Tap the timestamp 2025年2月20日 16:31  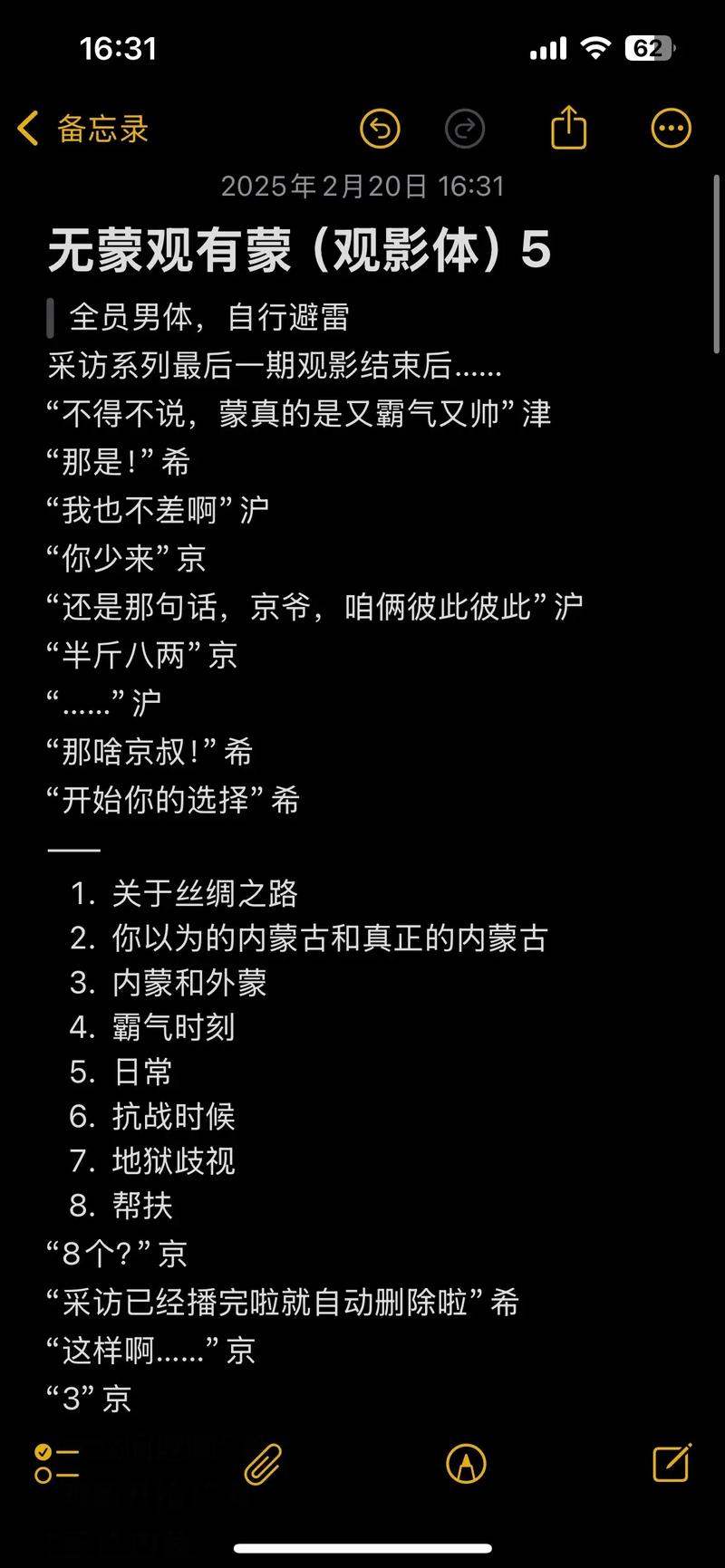(362, 187)
